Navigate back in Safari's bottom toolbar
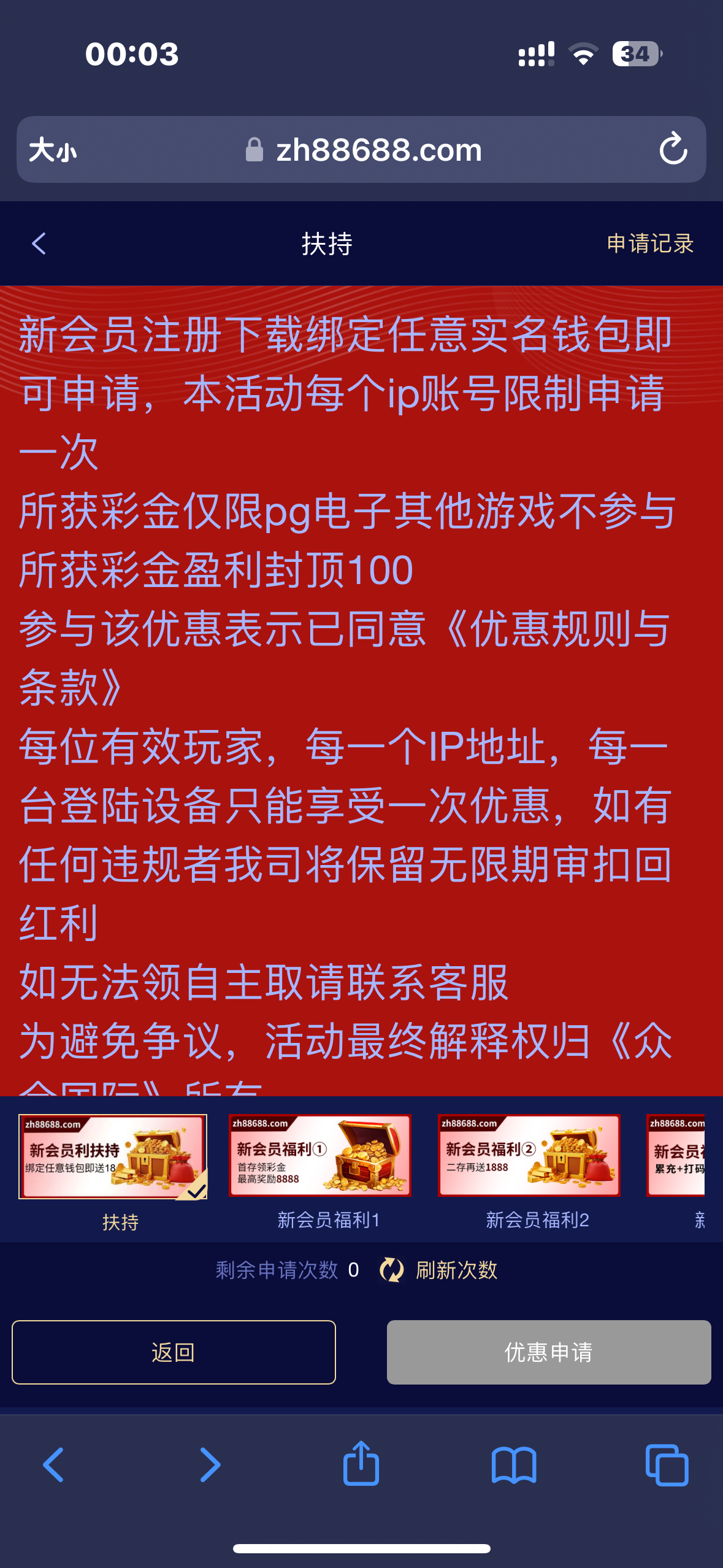723x1568 pixels. pyautogui.click(x=54, y=1465)
